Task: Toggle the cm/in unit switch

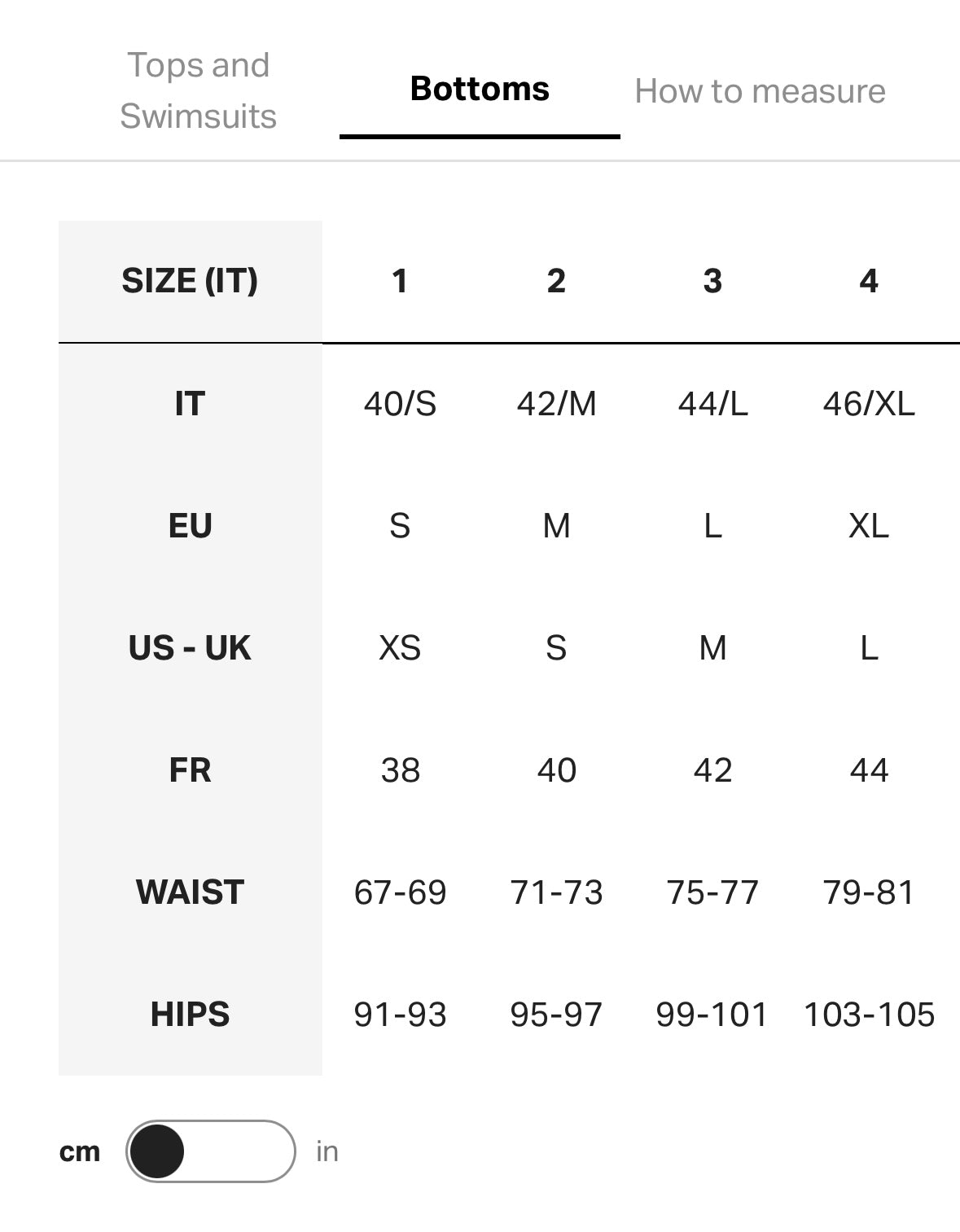Action: pos(210,1151)
